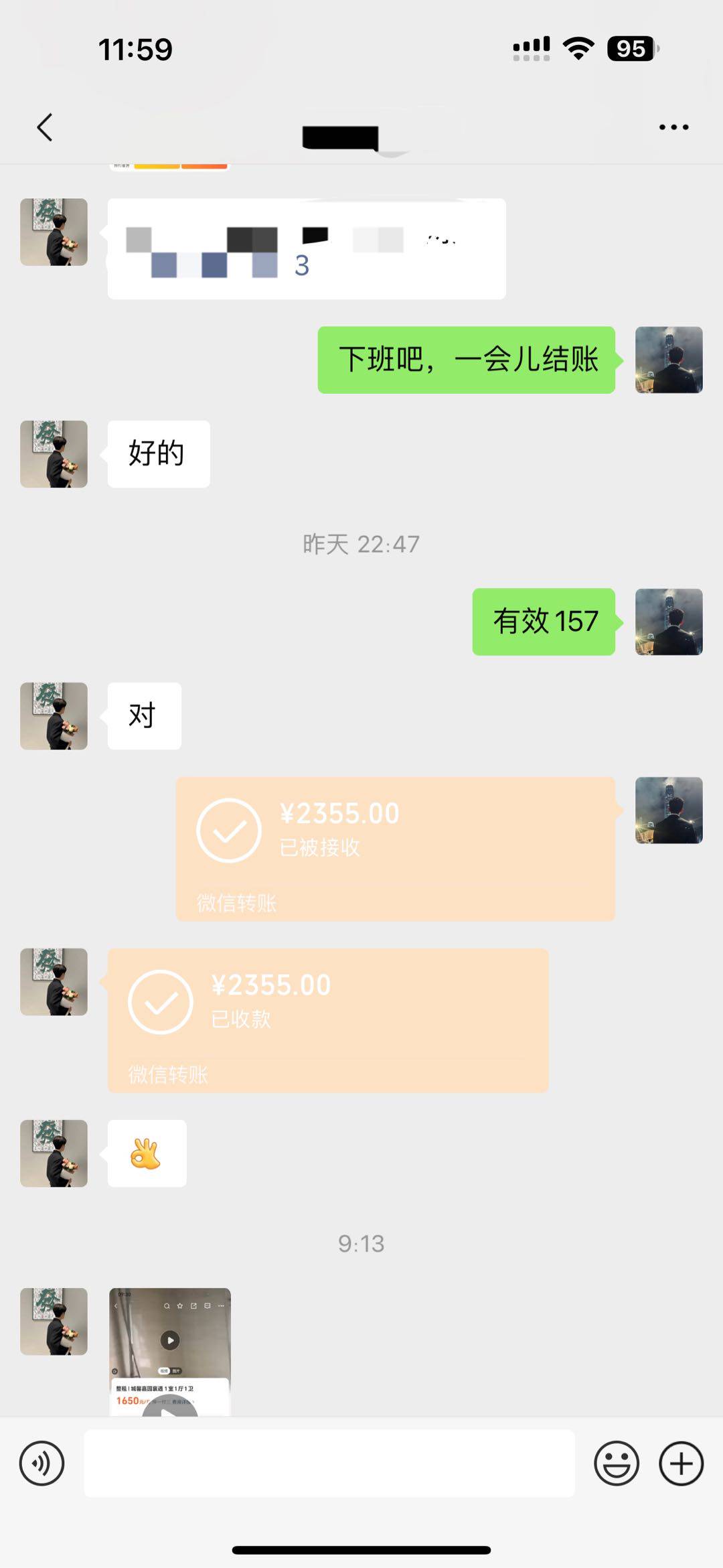723x1568 pixels.
Task: Open the ¥2355.00 transfer marked 已收款
Action: [x=328, y=1020]
